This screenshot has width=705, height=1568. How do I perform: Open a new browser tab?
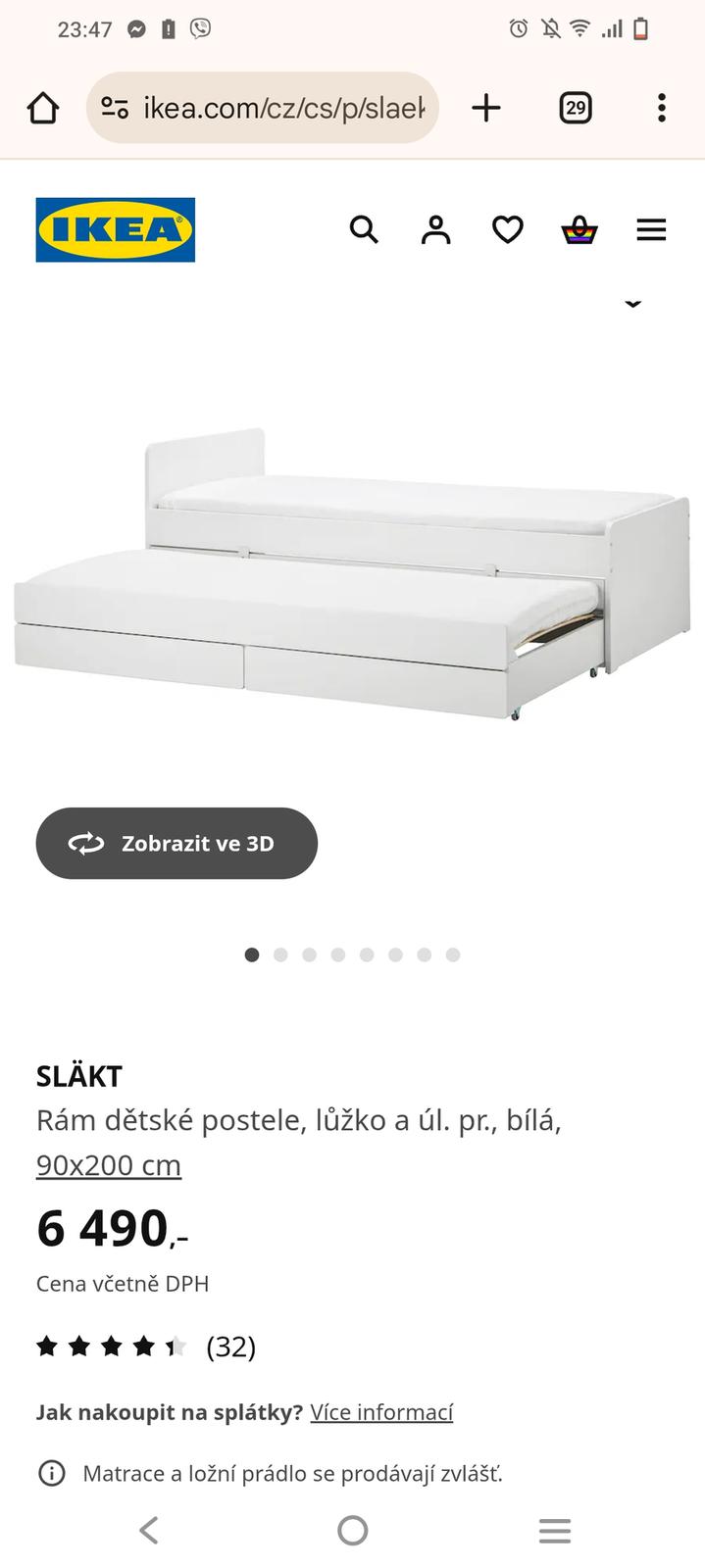tap(486, 108)
